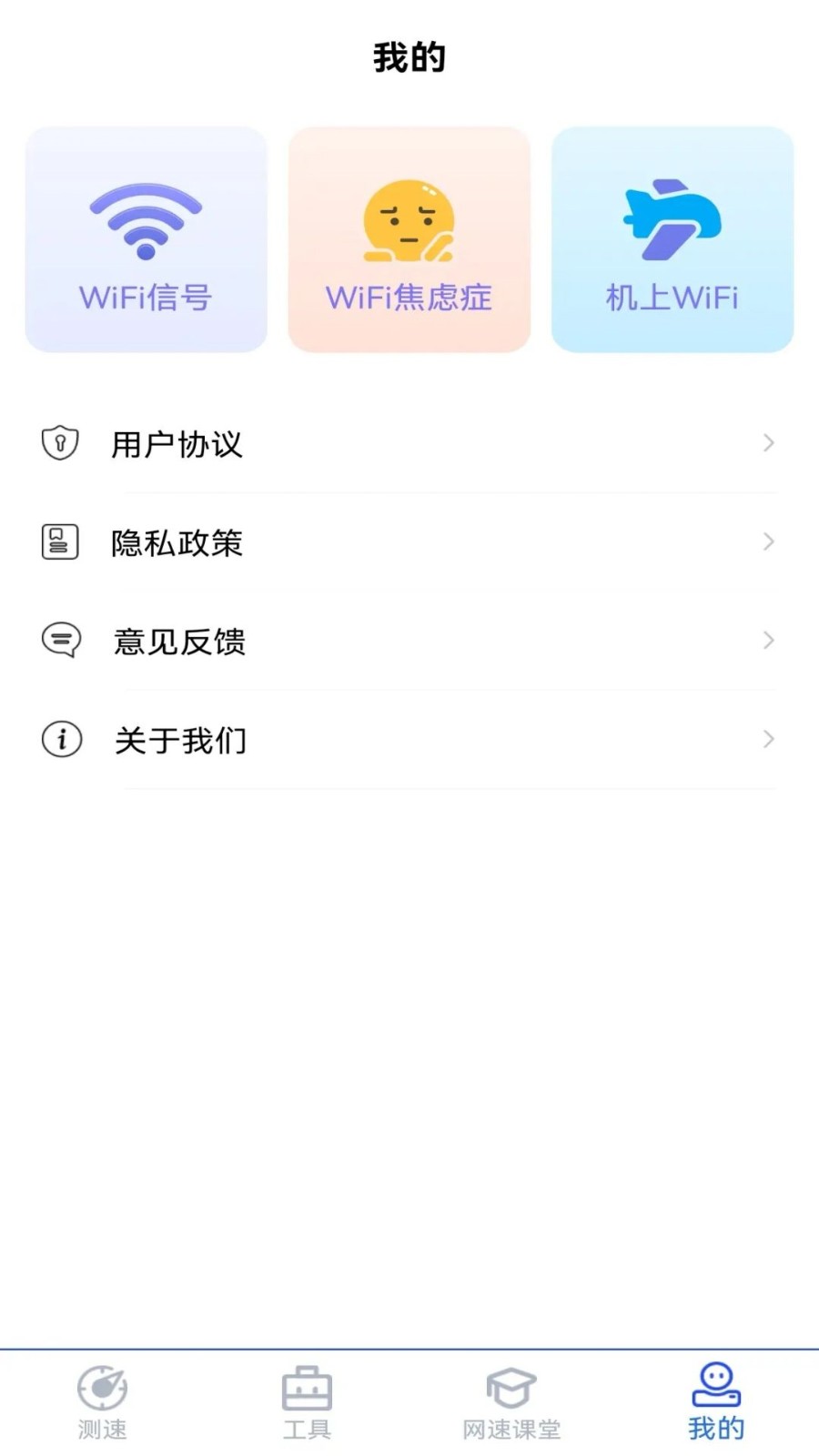Expand the 意见反馈 row chevron
819x1456 pixels.
[x=767, y=641]
